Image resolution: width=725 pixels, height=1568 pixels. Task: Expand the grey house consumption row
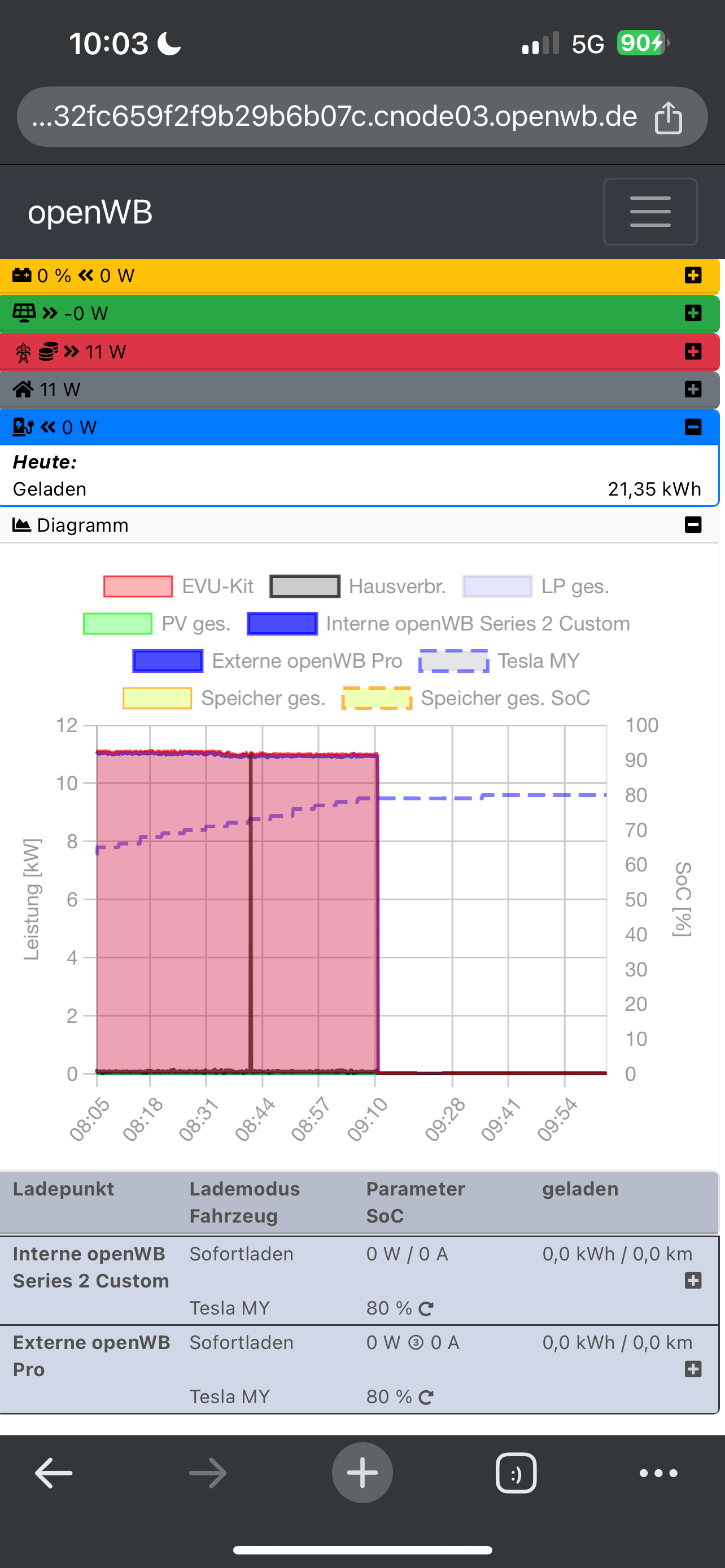click(x=692, y=389)
